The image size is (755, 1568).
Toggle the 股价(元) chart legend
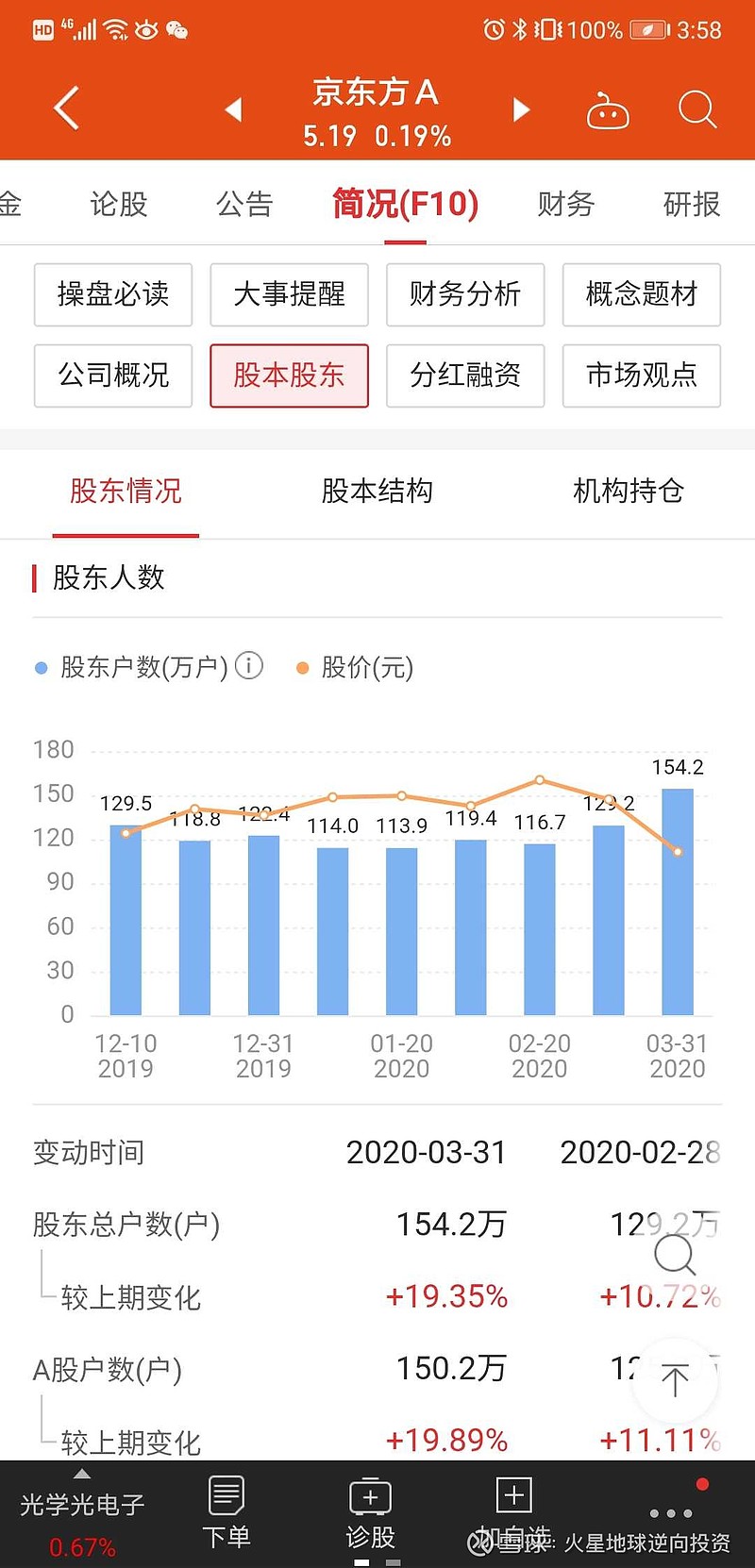click(364, 667)
